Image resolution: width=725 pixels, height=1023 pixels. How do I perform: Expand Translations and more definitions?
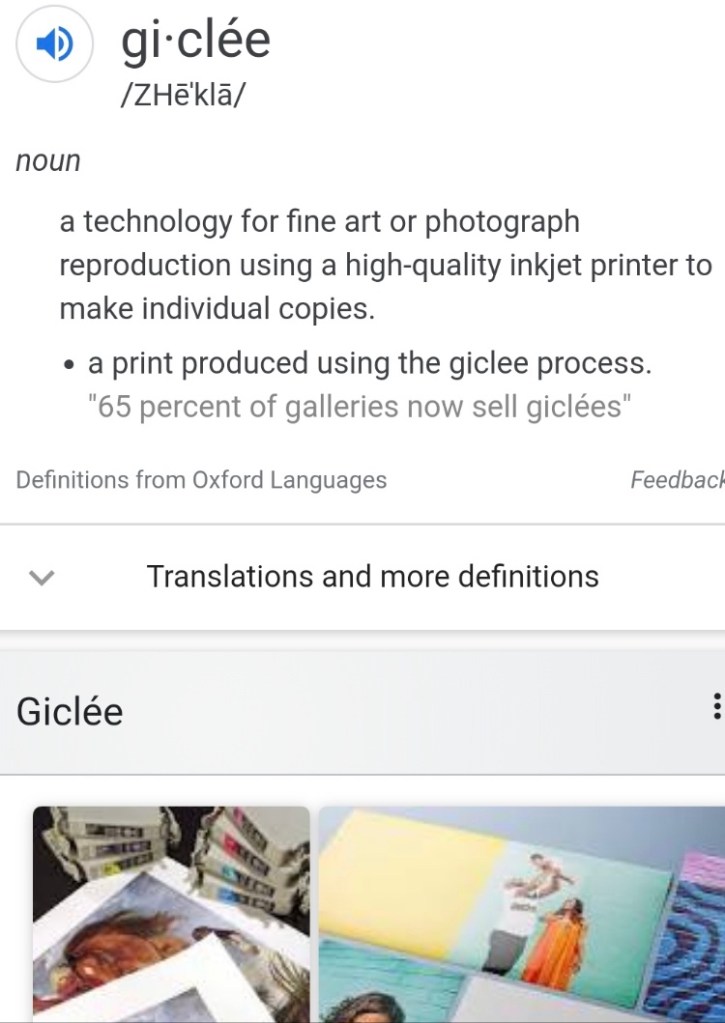point(371,577)
